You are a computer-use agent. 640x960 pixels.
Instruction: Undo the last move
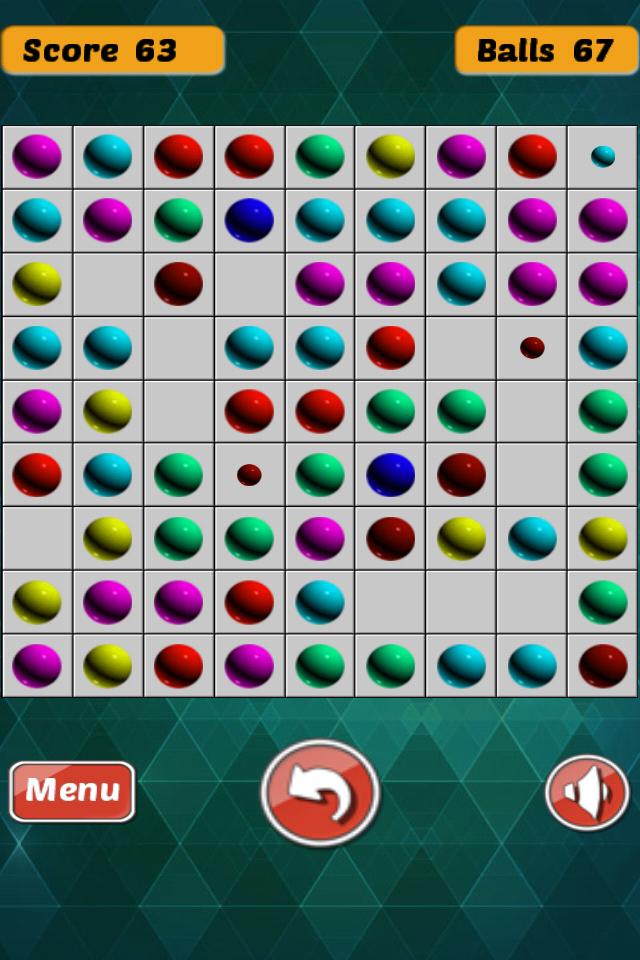320,793
